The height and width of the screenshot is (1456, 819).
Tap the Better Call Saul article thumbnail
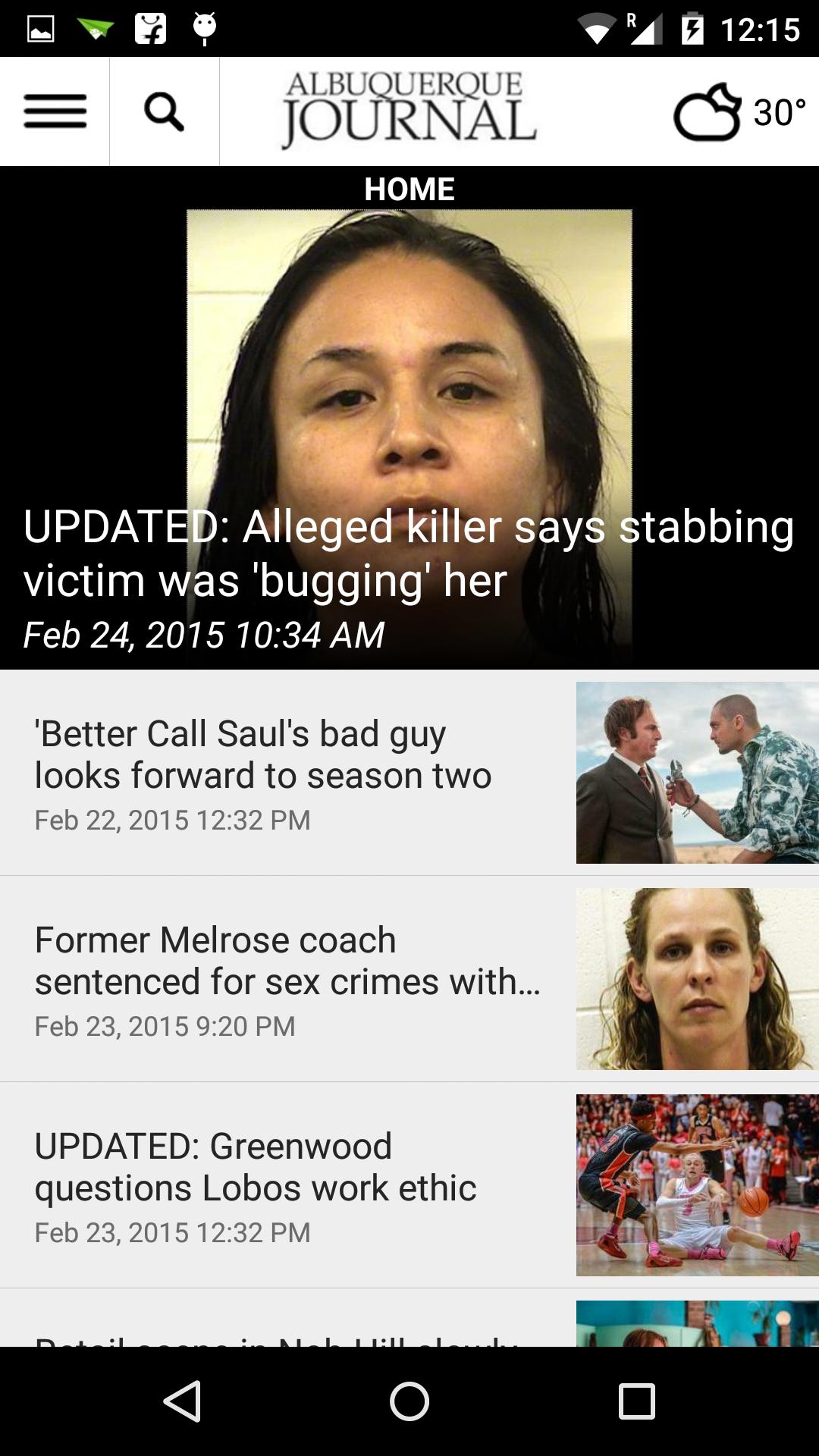coord(696,772)
